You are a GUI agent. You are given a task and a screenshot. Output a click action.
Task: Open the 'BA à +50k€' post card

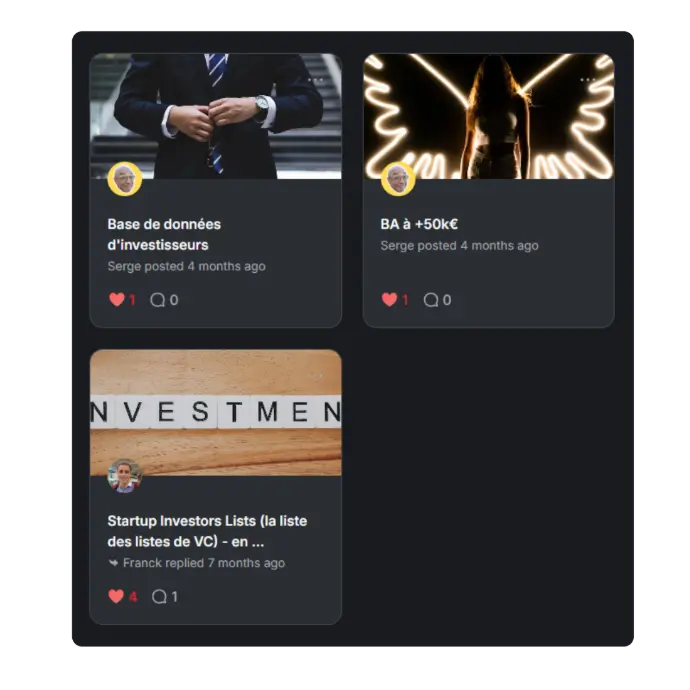coord(419,224)
